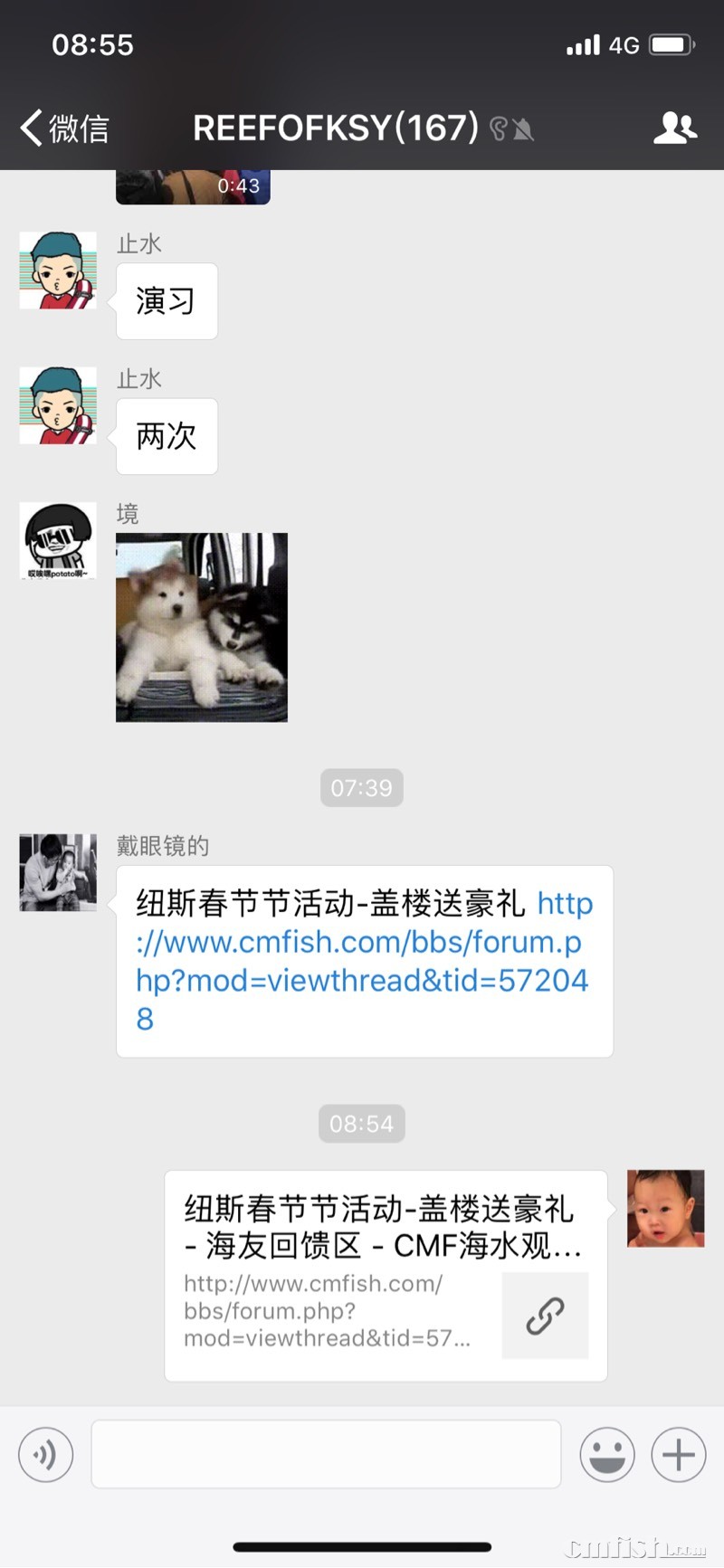Open the emoji sticker panel
Screen dimensions: 724x1568
(606, 1455)
